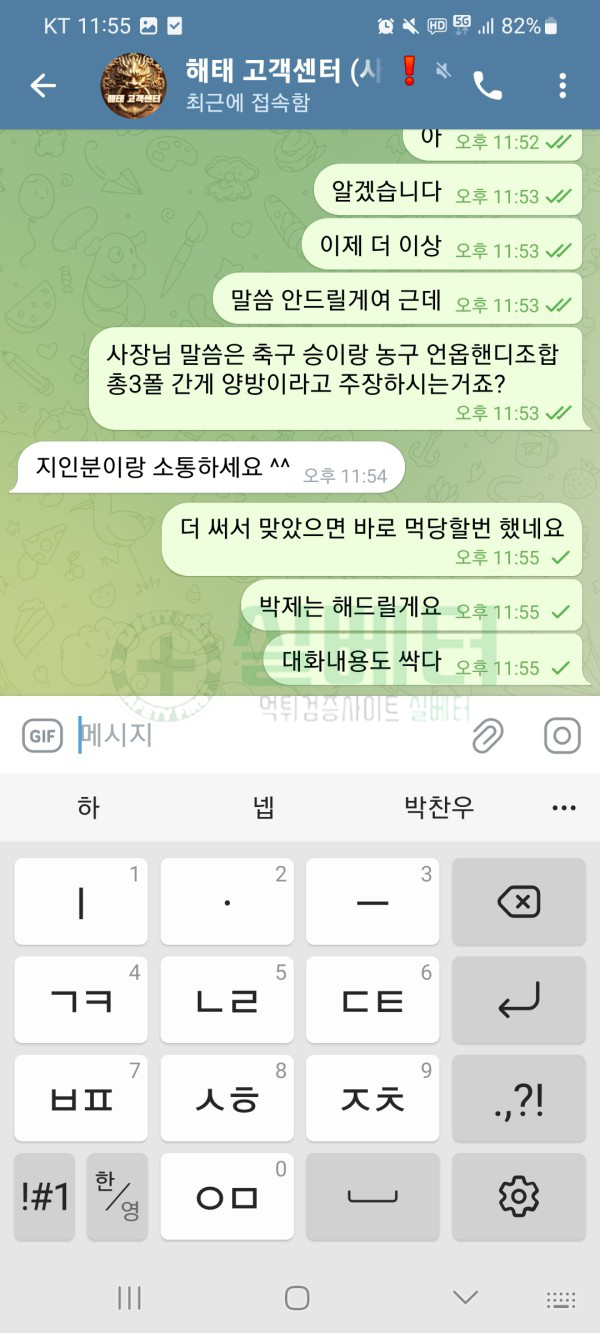
Task: Tap the backspace key
Action: tap(518, 902)
